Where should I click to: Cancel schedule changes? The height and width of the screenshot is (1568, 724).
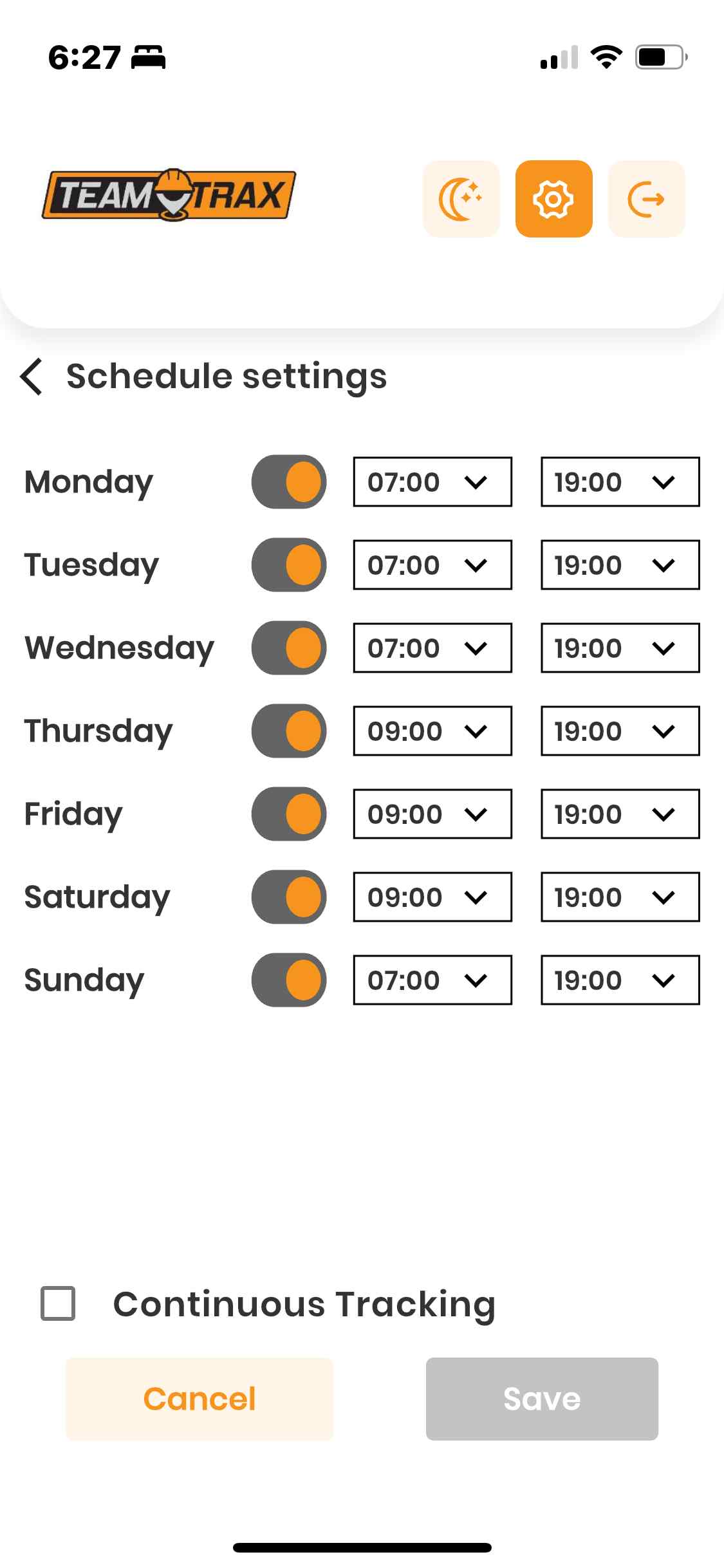pyautogui.click(x=200, y=1399)
